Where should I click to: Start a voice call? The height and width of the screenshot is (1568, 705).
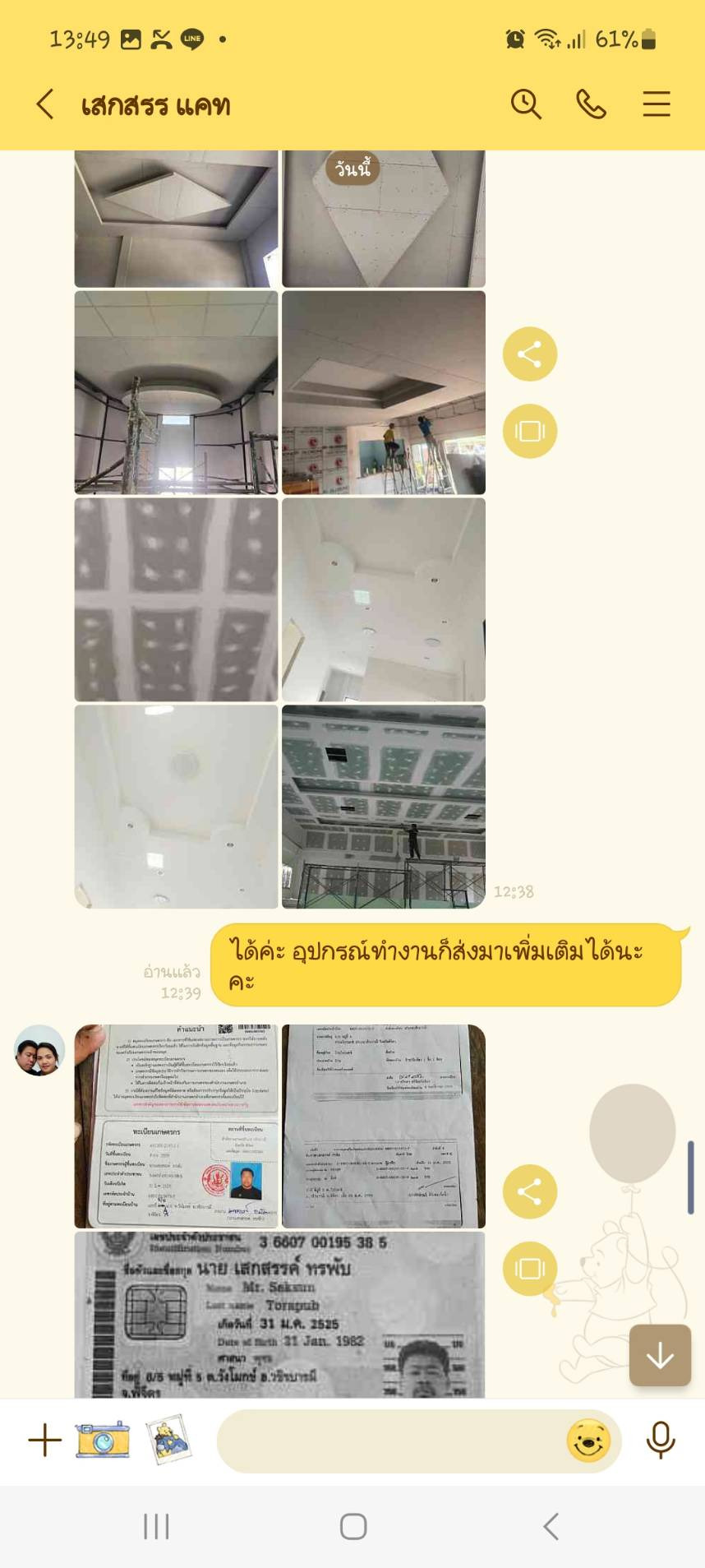tap(591, 104)
